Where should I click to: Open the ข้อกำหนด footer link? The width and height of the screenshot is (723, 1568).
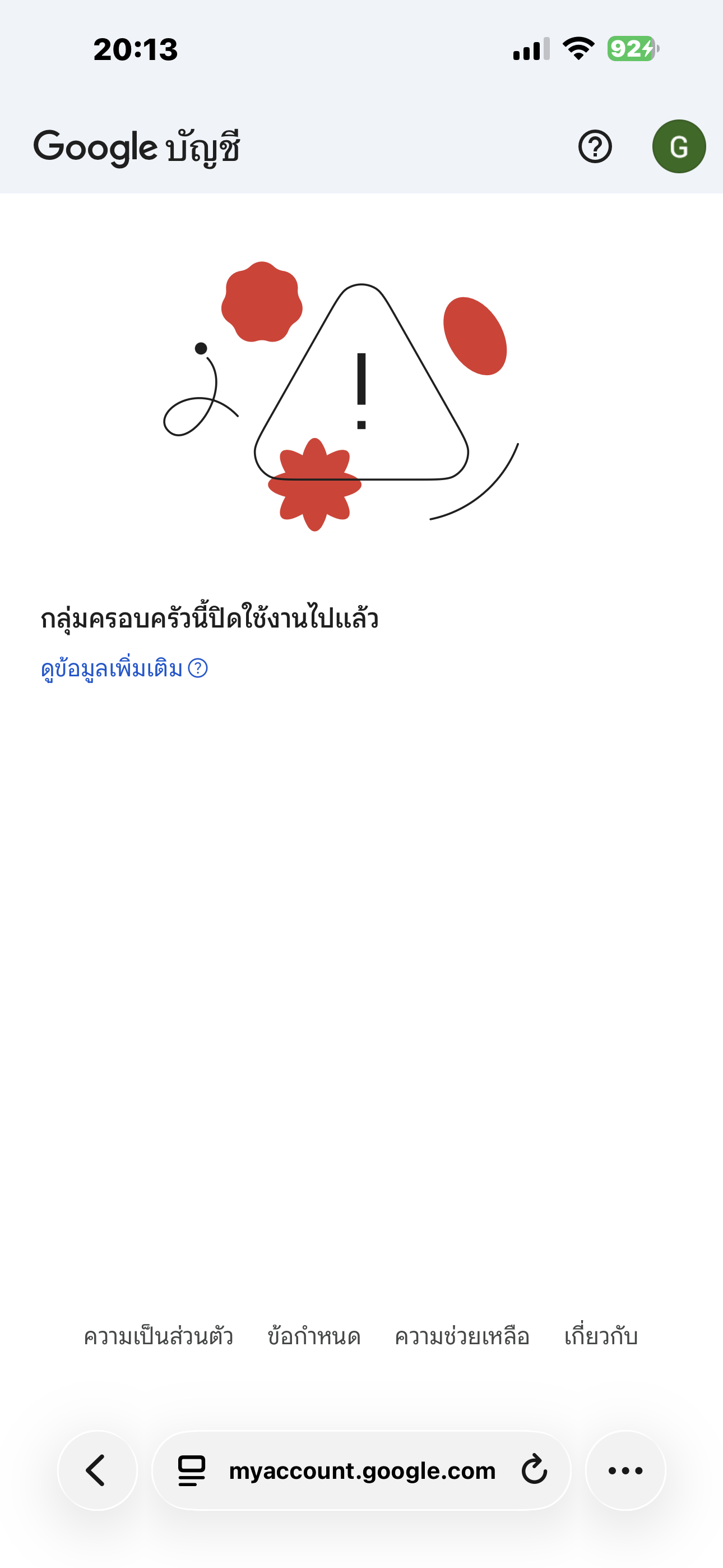point(313,1338)
